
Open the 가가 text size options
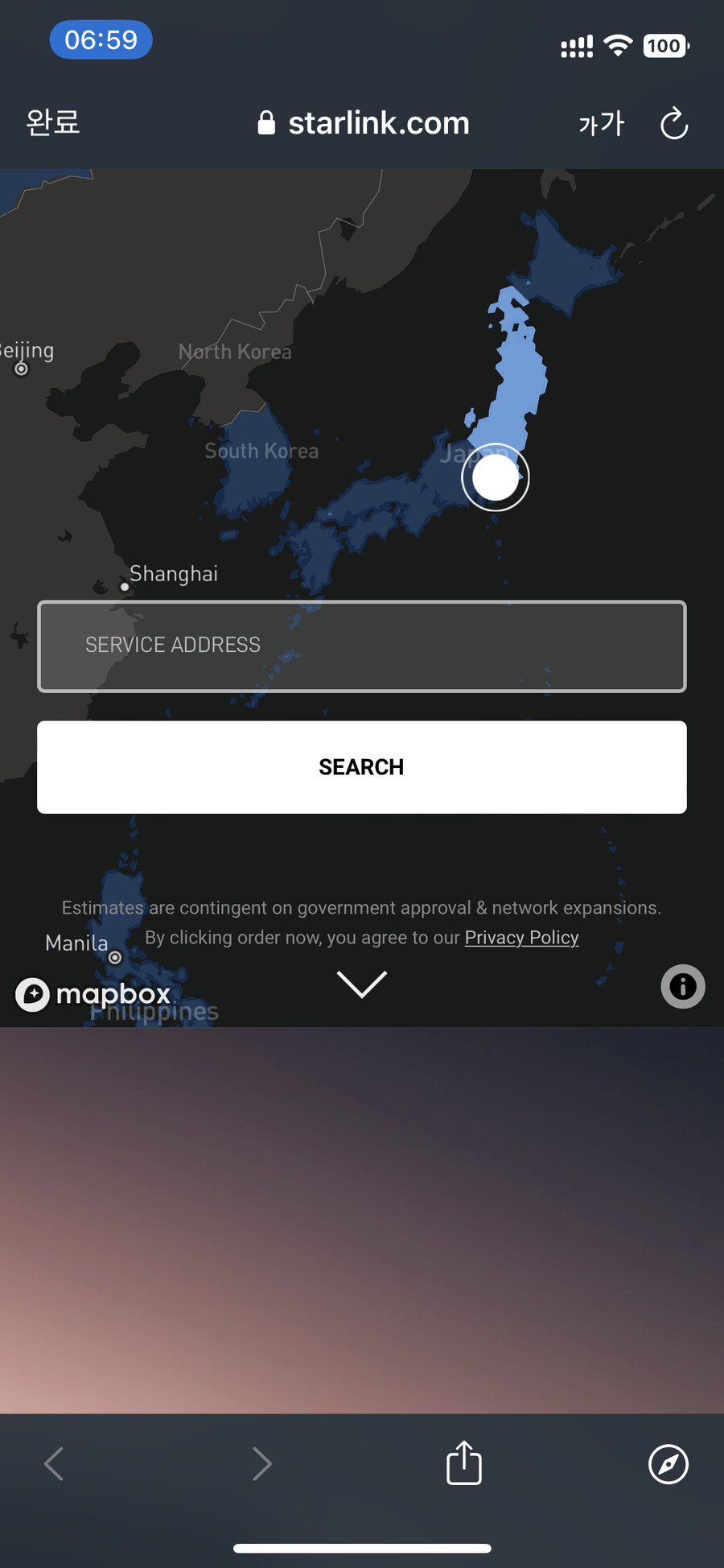601,124
